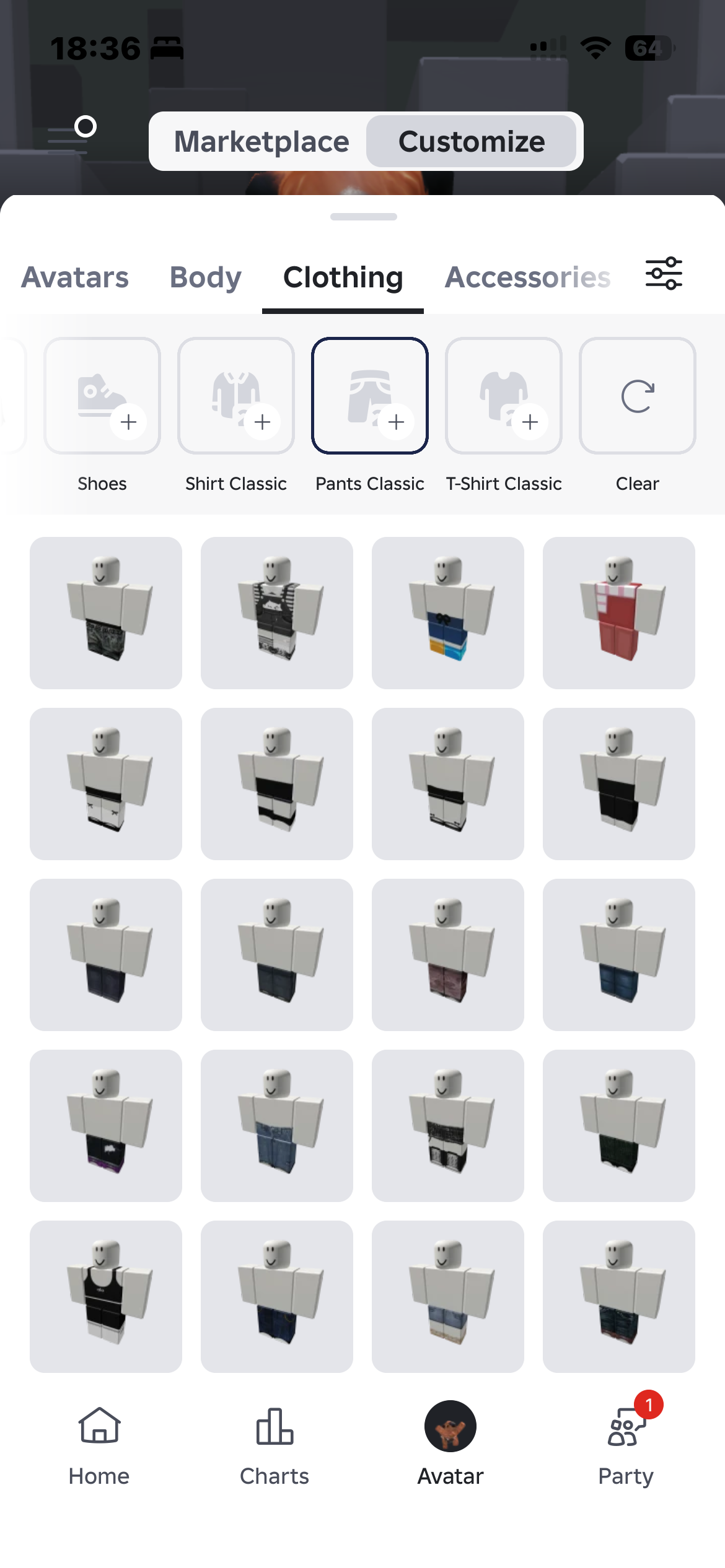Tap the Avatar tab
725x1568 pixels.
coord(450,1444)
